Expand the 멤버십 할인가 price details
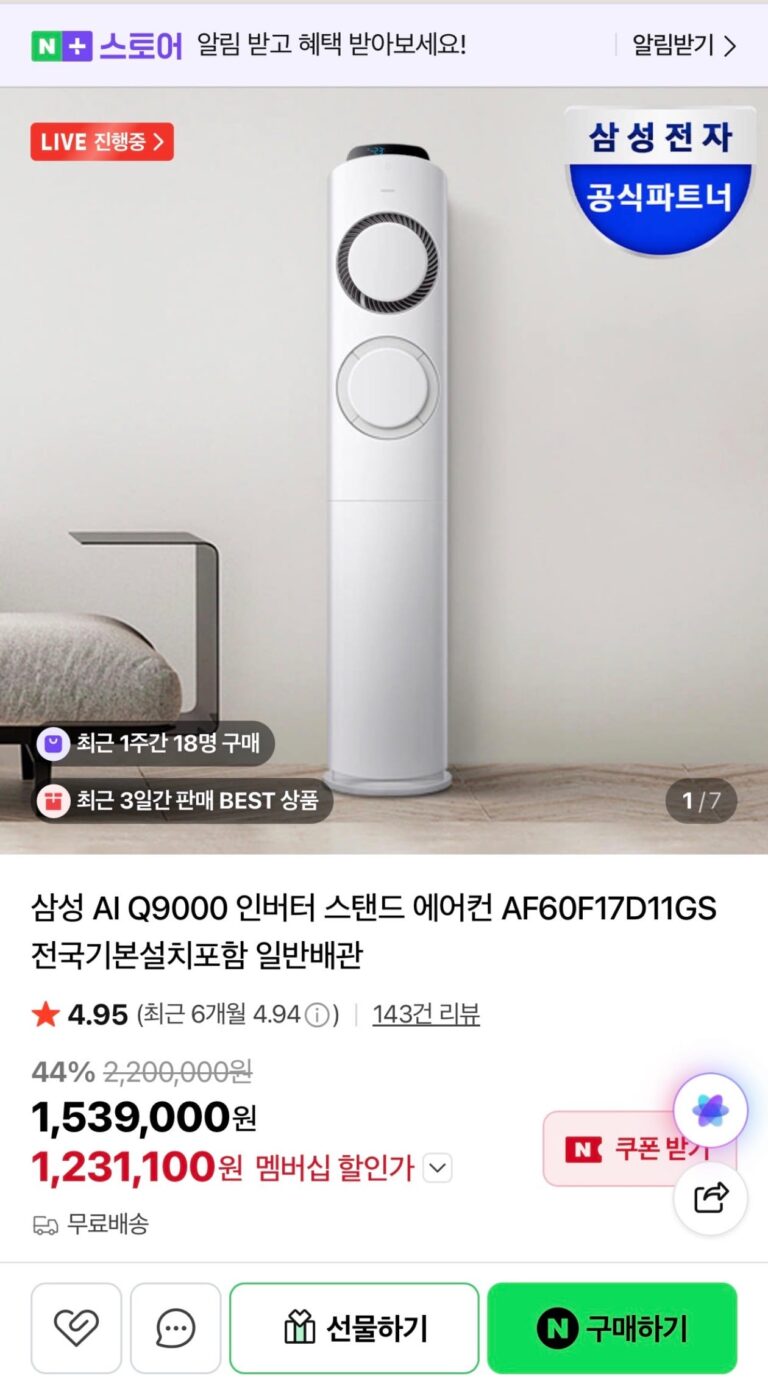768x1382 pixels. coord(438,1167)
